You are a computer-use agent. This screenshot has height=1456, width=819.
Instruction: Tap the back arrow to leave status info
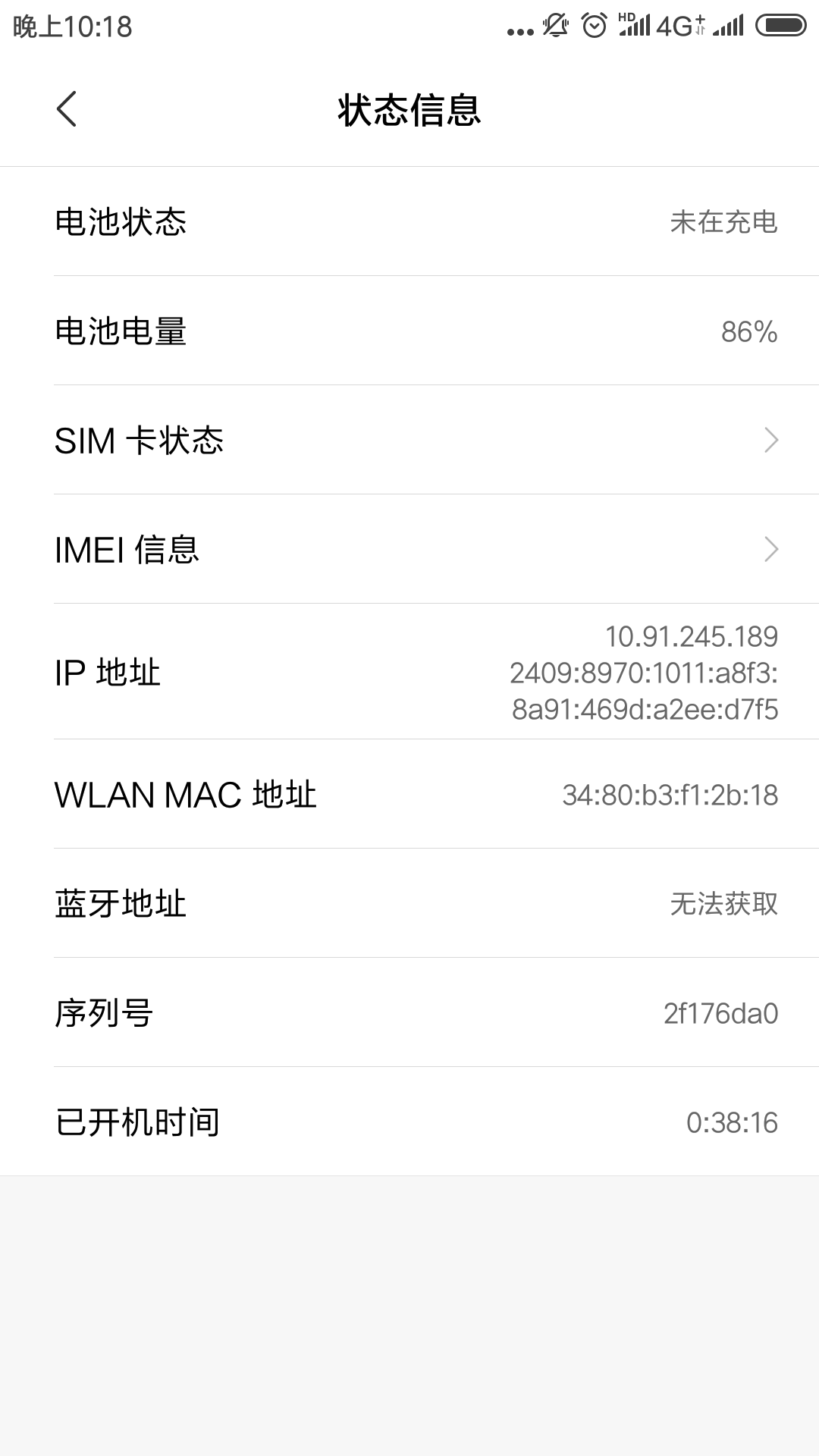[67, 108]
